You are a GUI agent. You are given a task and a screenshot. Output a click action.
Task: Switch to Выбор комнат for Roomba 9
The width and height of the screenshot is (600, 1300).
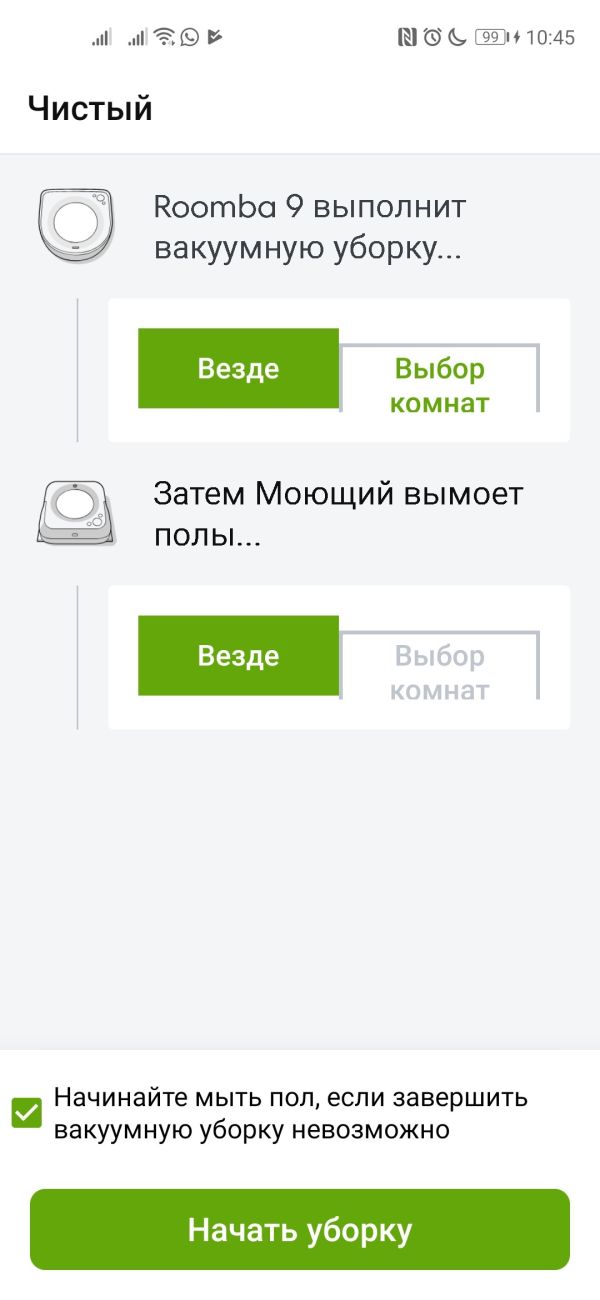point(439,384)
